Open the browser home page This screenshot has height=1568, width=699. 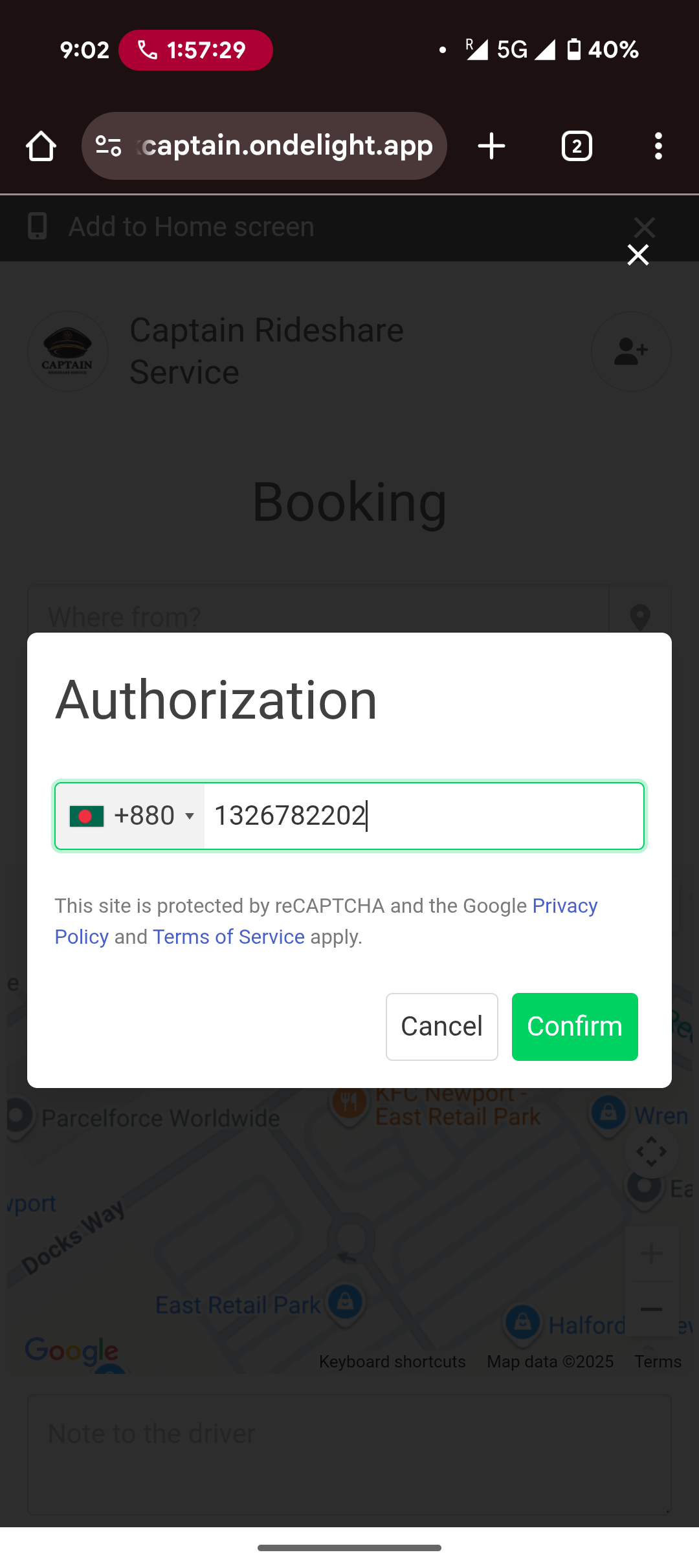pyautogui.click(x=41, y=146)
